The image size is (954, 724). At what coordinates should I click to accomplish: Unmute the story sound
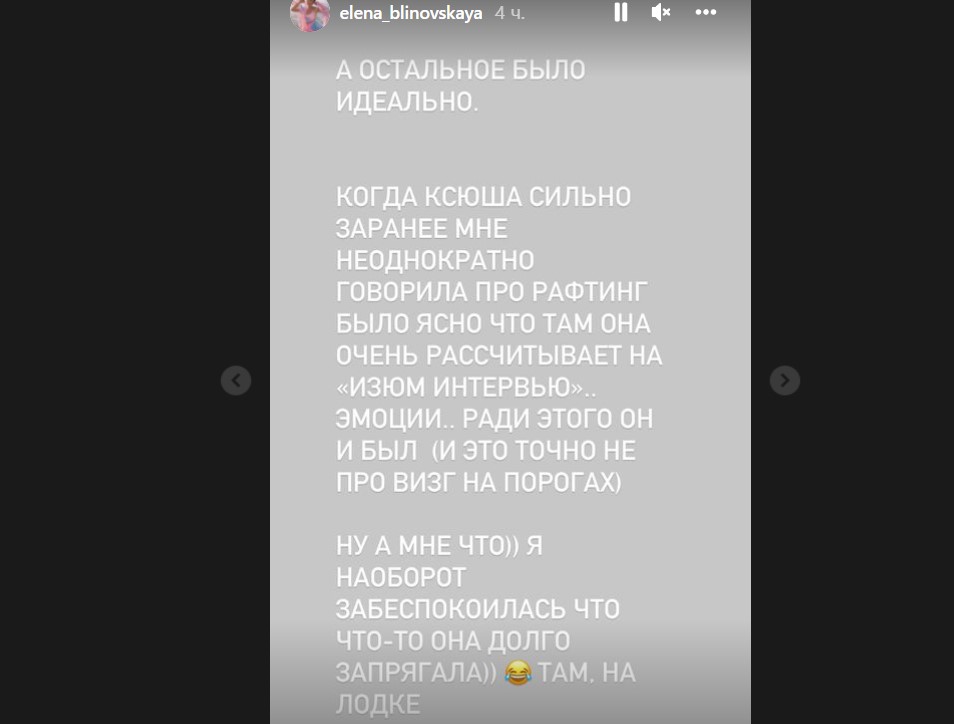[660, 13]
